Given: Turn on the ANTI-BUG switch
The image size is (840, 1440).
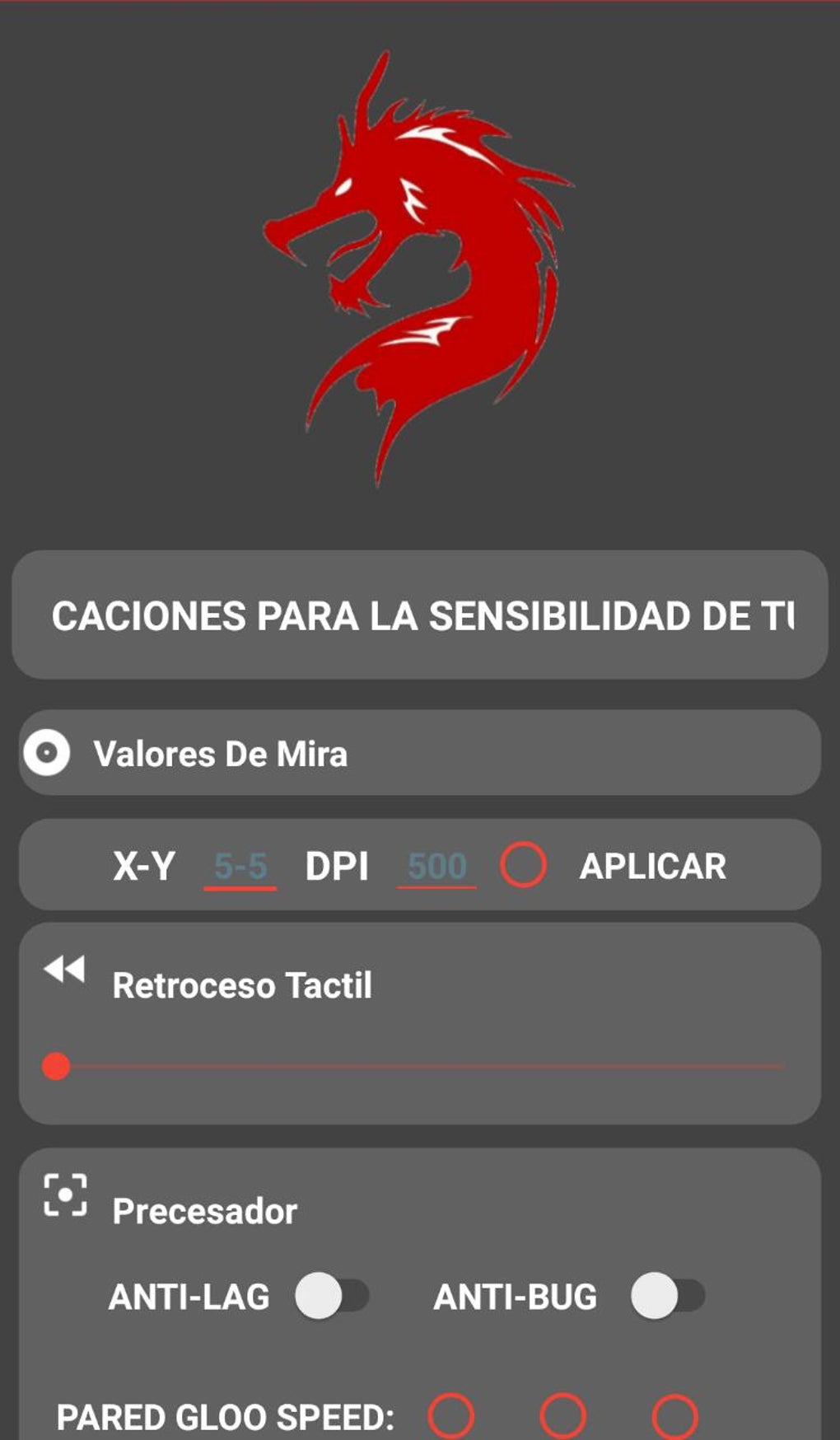Looking at the screenshot, I should (667, 1296).
